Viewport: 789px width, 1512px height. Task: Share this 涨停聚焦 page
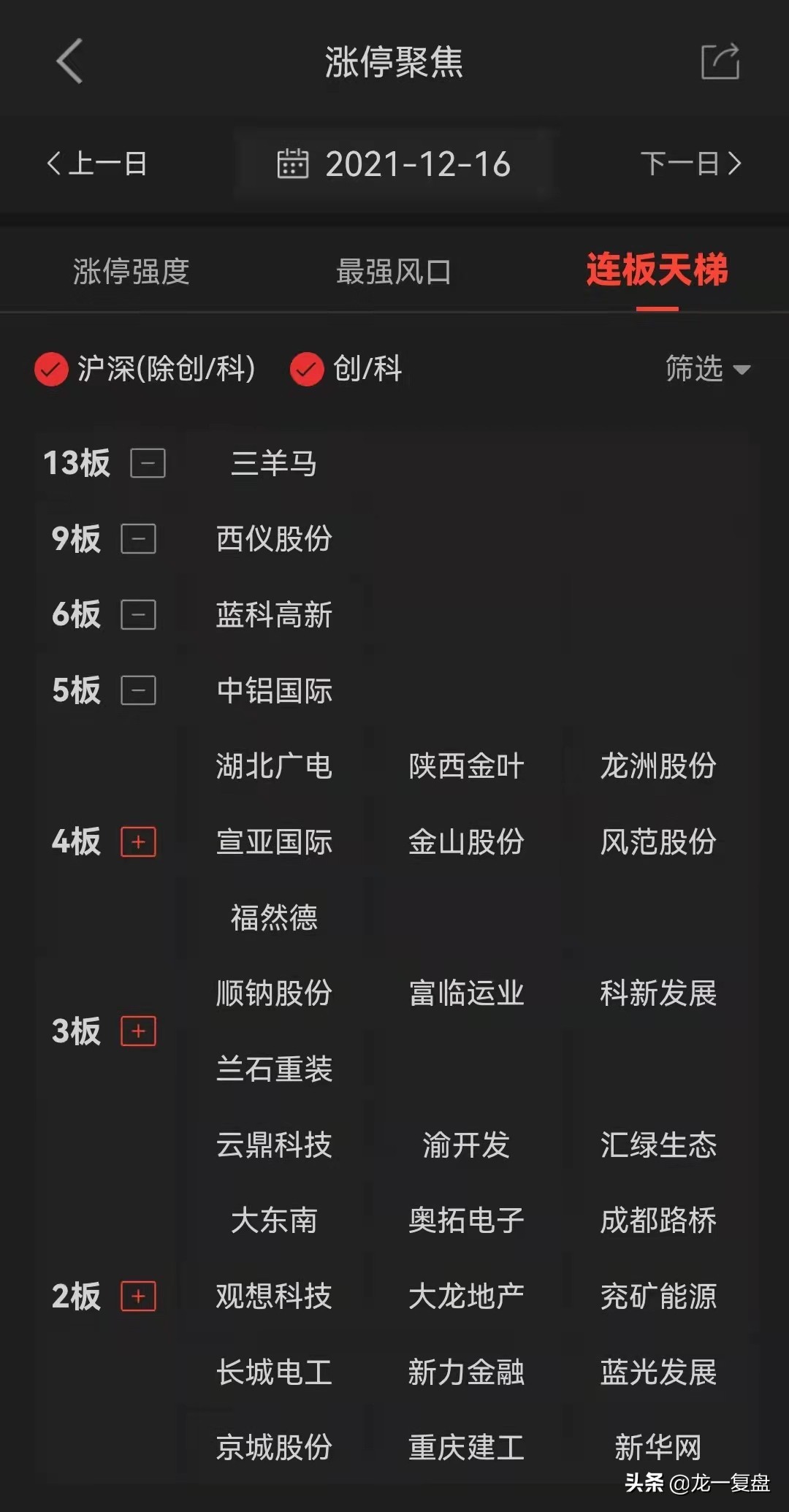pyautogui.click(x=720, y=61)
